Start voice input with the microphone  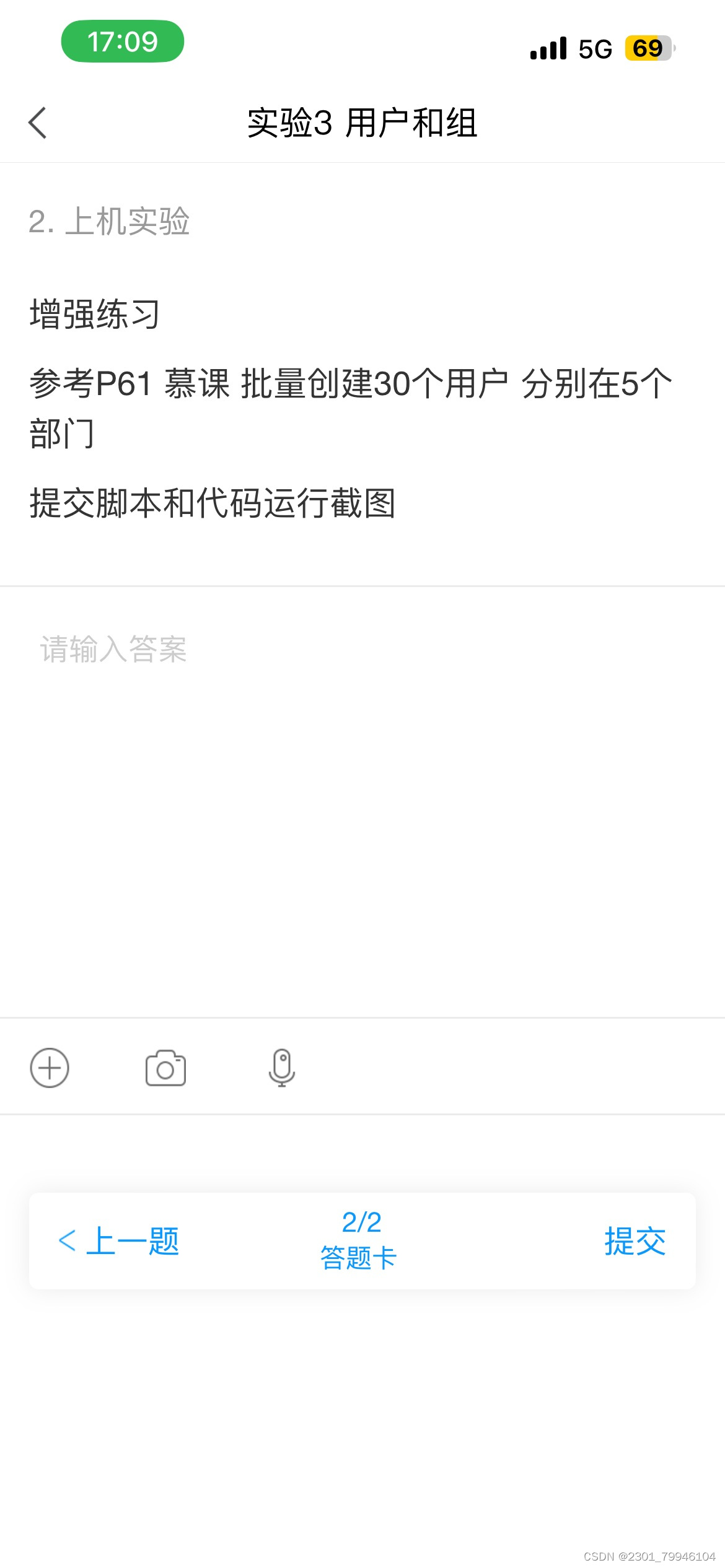(x=282, y=1068)
